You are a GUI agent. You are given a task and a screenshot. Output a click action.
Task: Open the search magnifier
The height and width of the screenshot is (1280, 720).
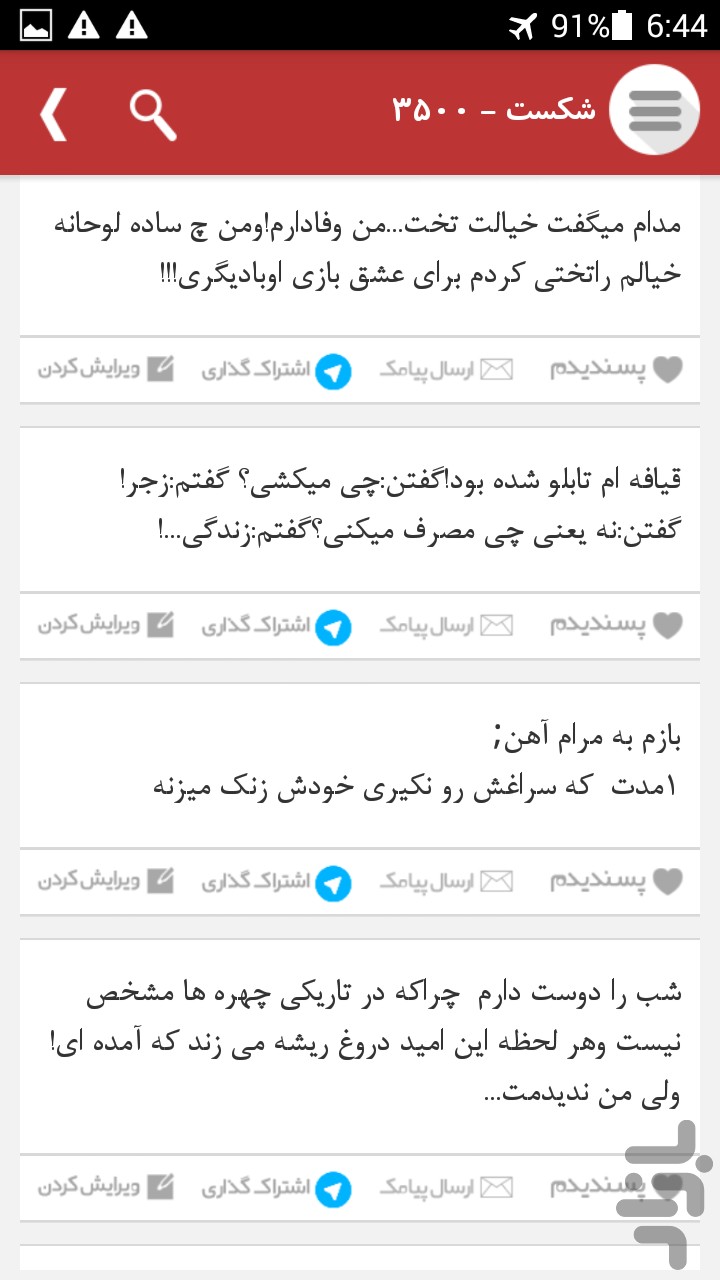click(153, 115)
